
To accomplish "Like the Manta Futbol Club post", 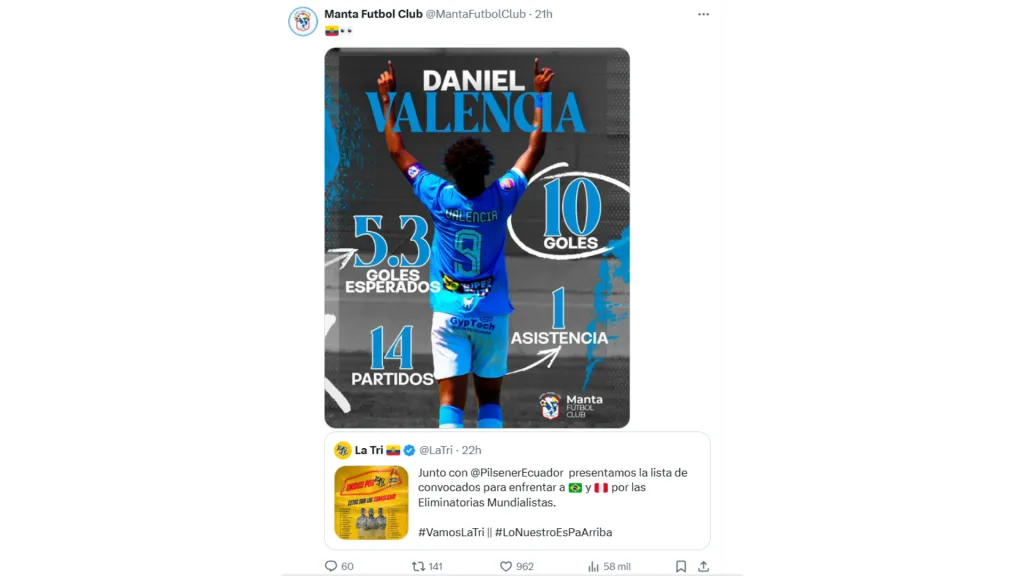I will pos(506,566).
